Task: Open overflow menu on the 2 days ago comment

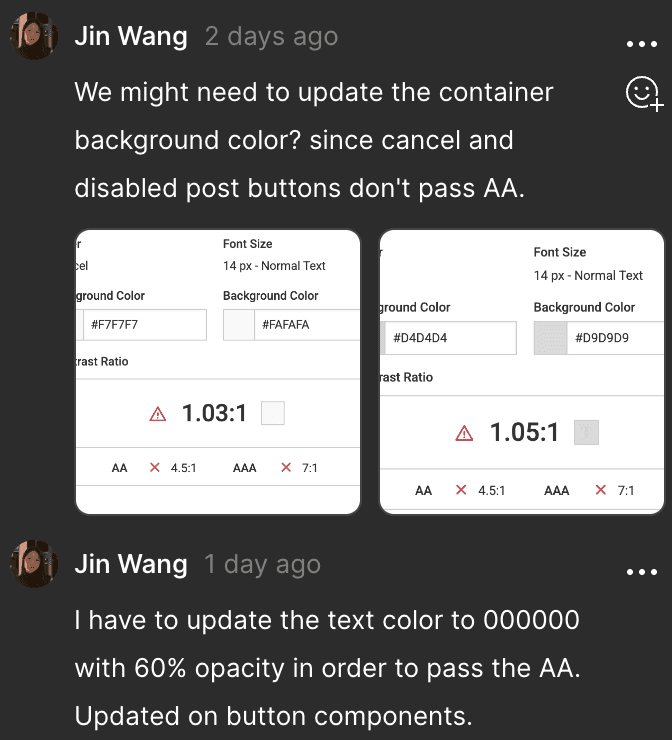Action: click(641, 44)
